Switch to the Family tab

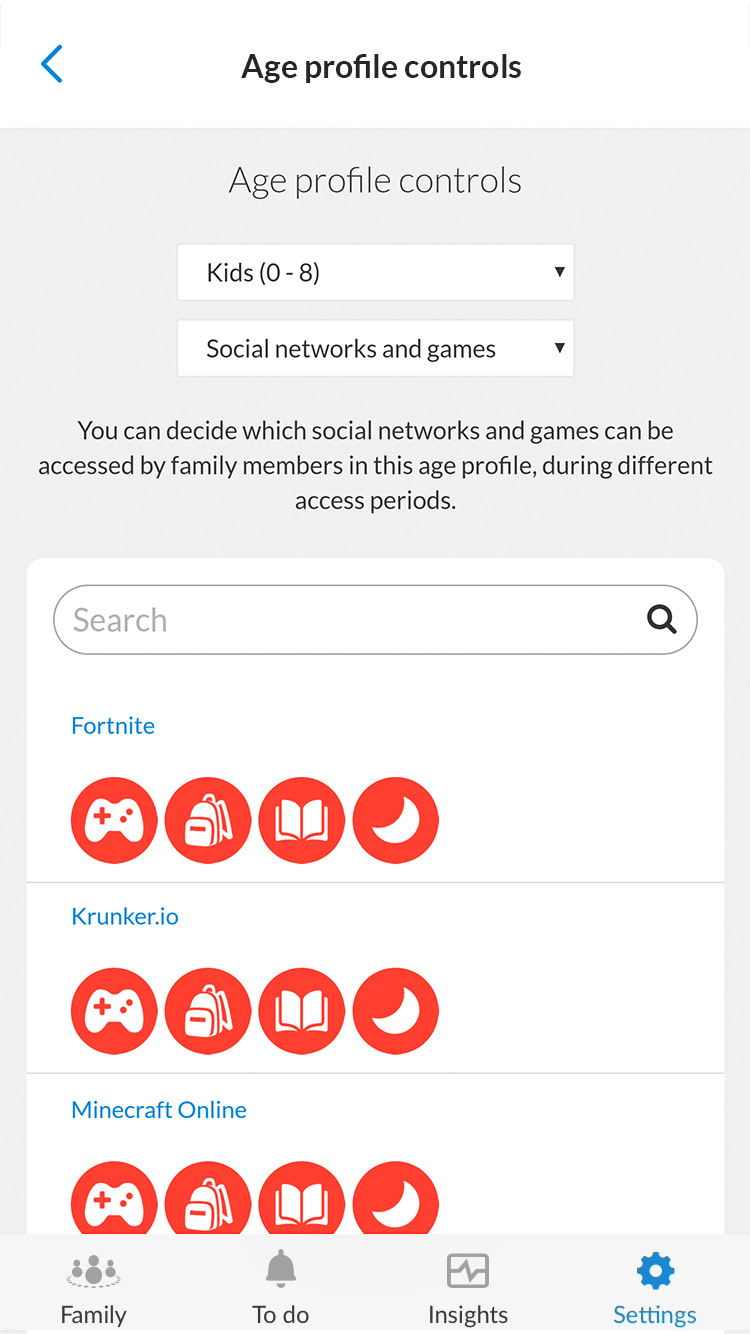(x=94, y=1288)
